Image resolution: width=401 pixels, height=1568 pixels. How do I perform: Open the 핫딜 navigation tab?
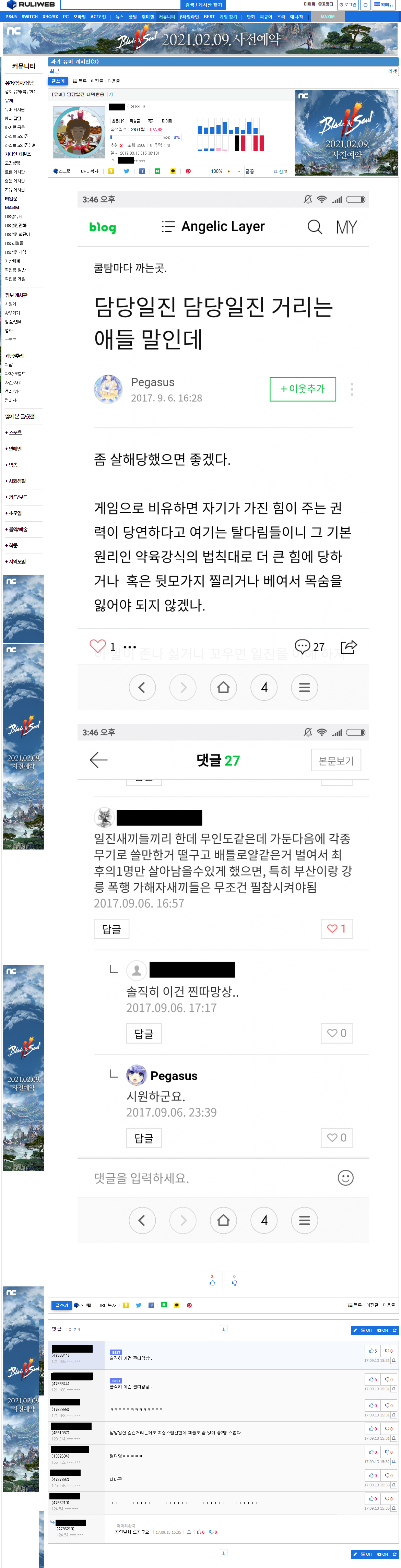[x=133, y=17]
